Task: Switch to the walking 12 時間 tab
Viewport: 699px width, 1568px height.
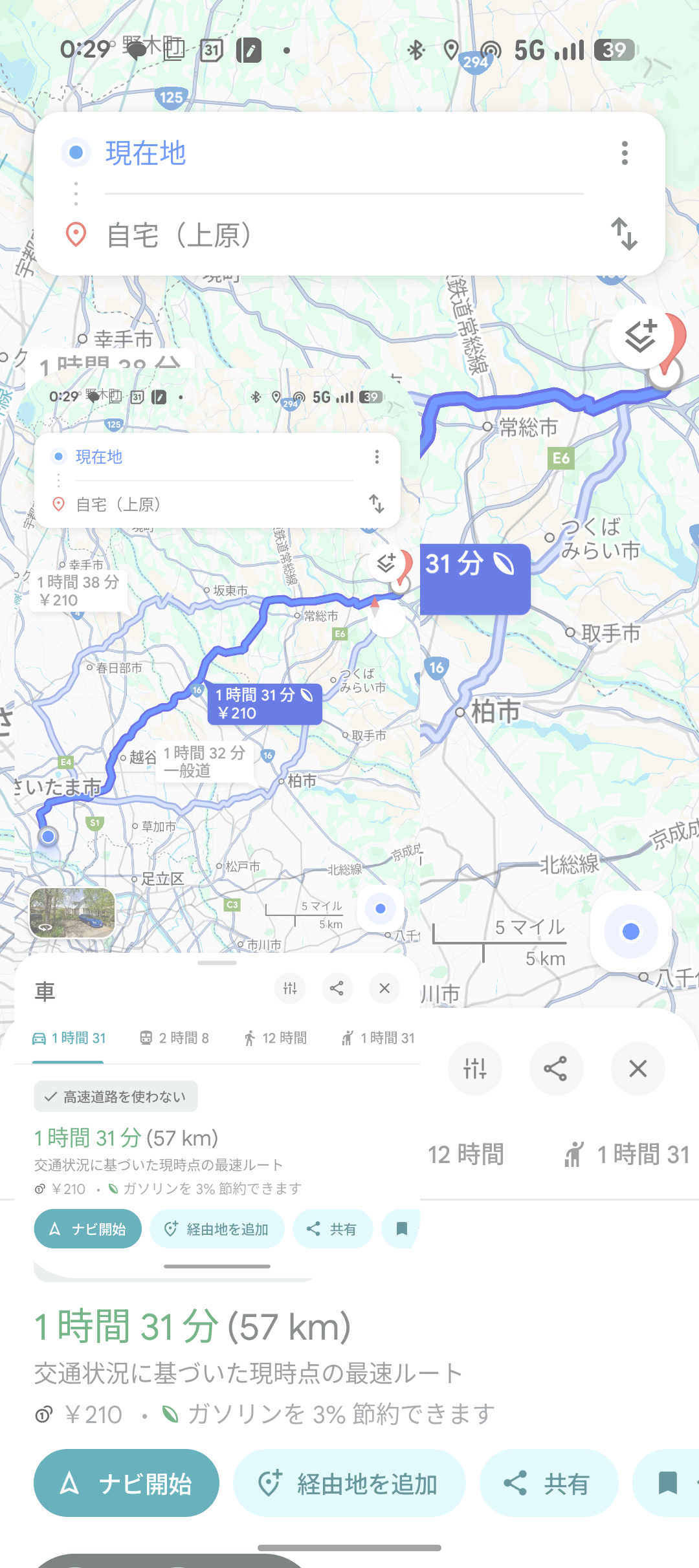Action: click(466, 1155)
